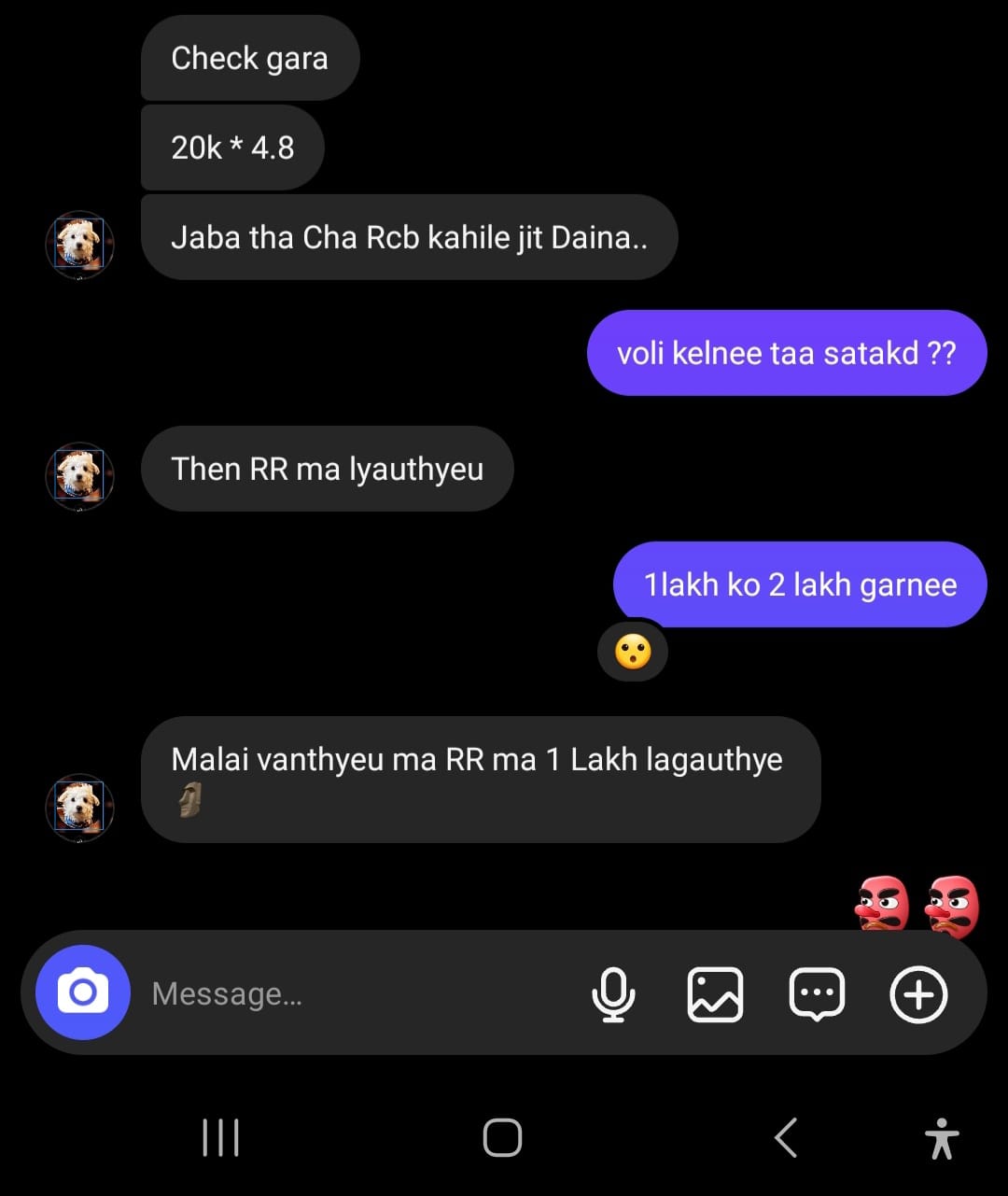Open the camera from message bar
Image resolution: width=1008 pixels, height=1196 pixels.
click(x=82, y=992)
